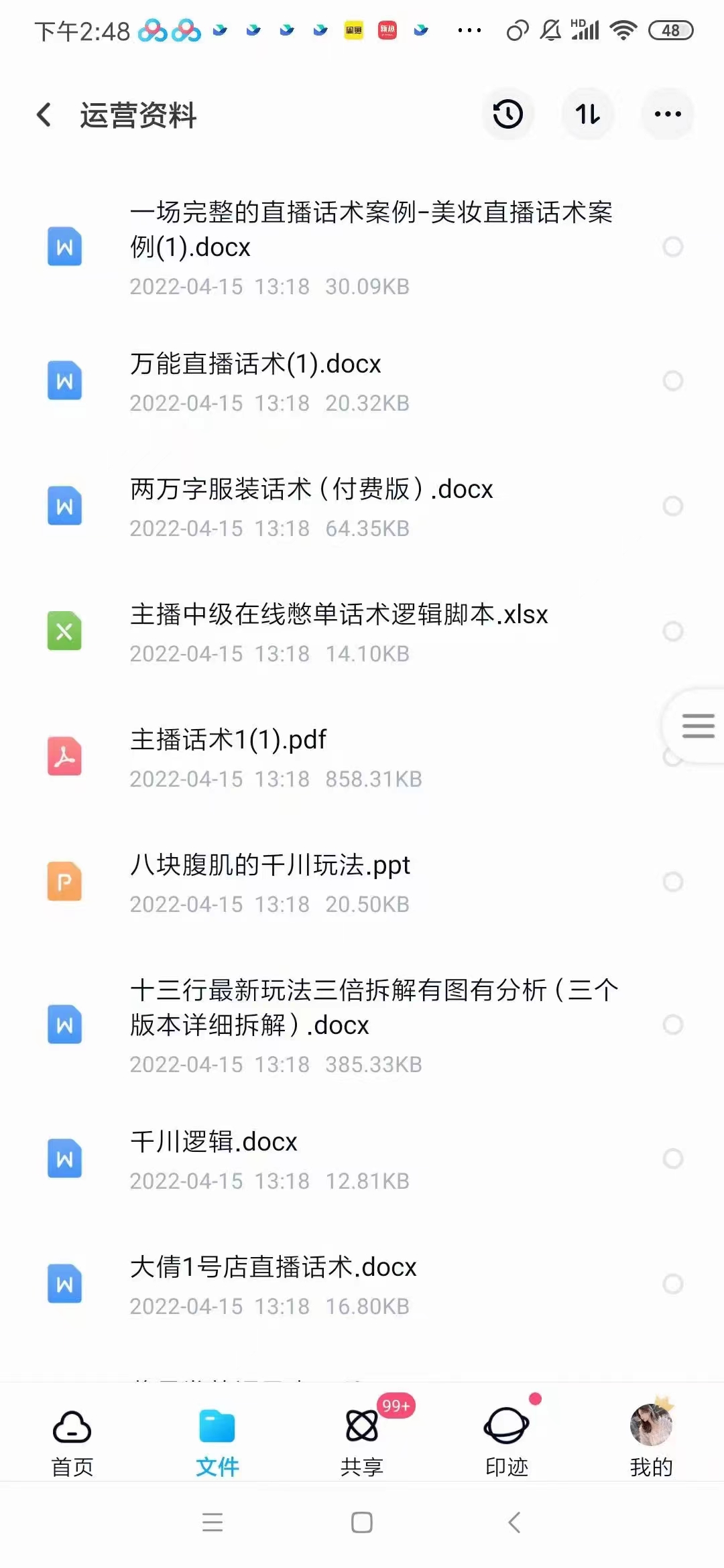Expand the quick-scroll handle on right edge
Viewport: 724px width, 1568px height.
(x=697, y=726)
